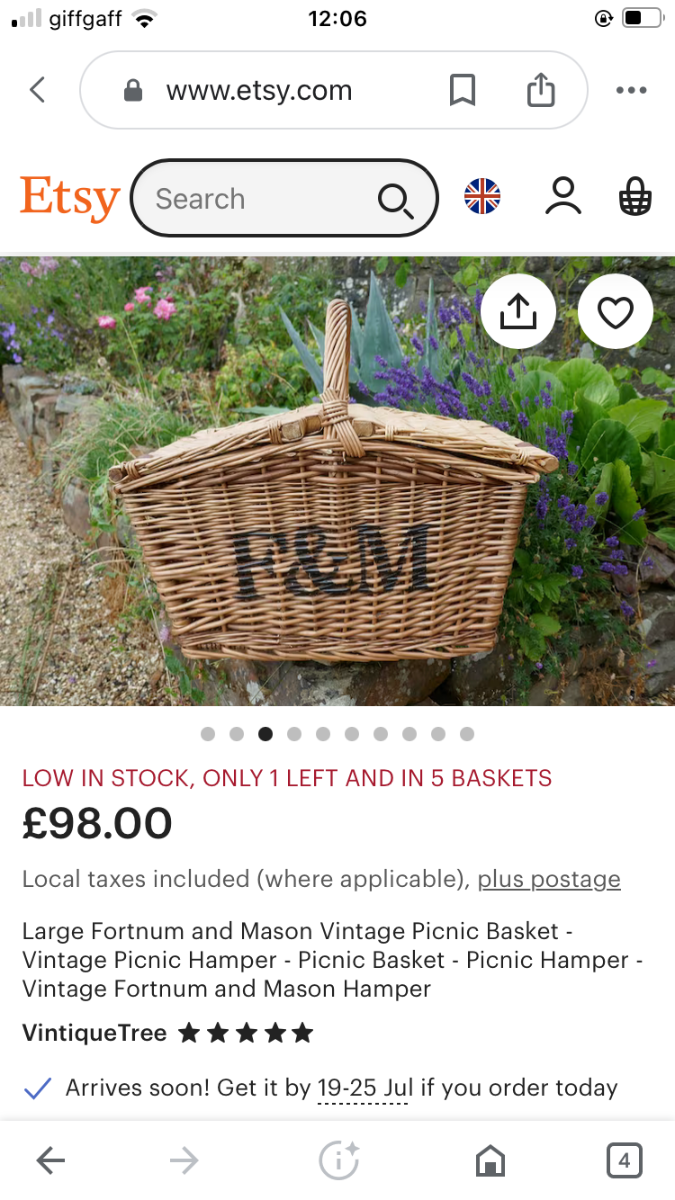Visit the VintiqueTree shop
Viewport: 675px width, 1200px height.
(94, 1033)
